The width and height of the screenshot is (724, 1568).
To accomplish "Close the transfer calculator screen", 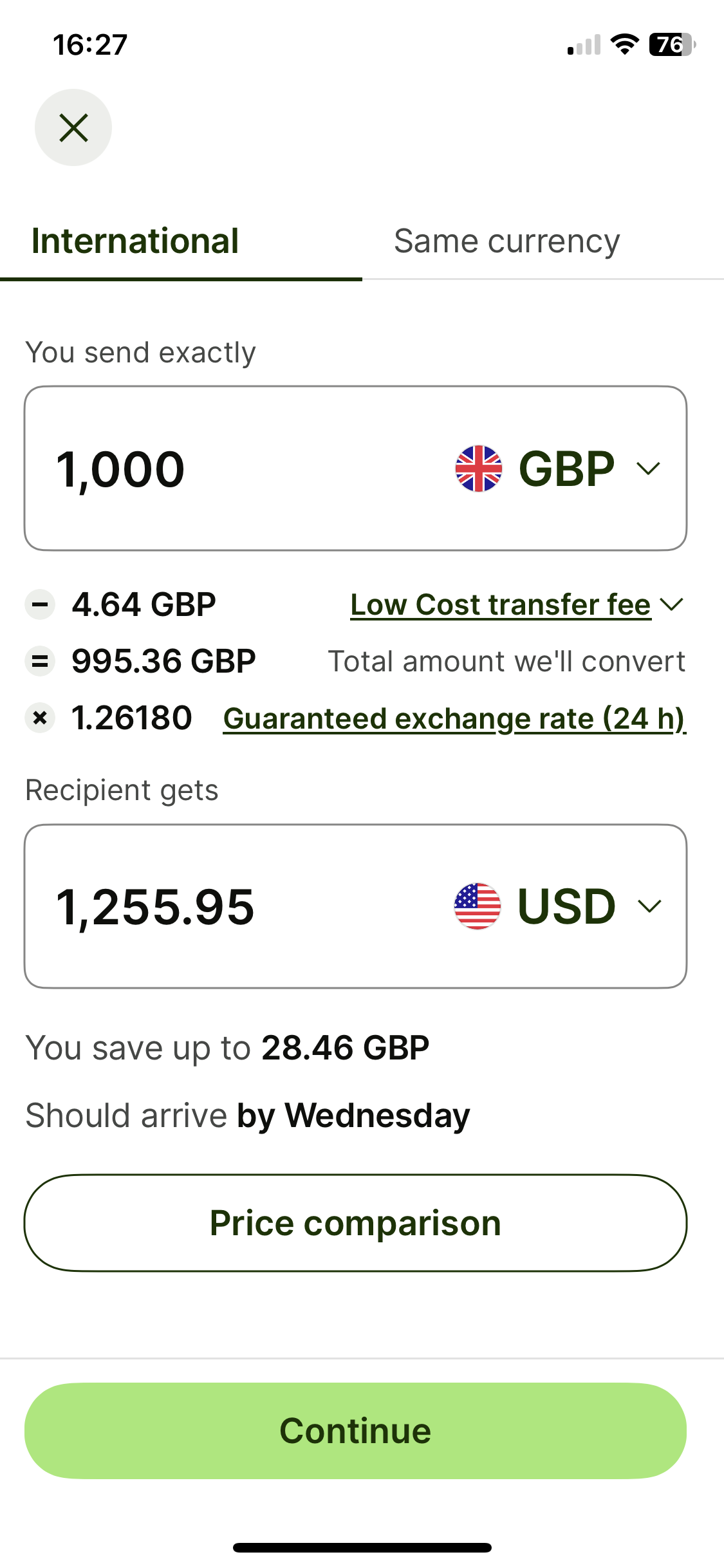I will click(73, 127).
